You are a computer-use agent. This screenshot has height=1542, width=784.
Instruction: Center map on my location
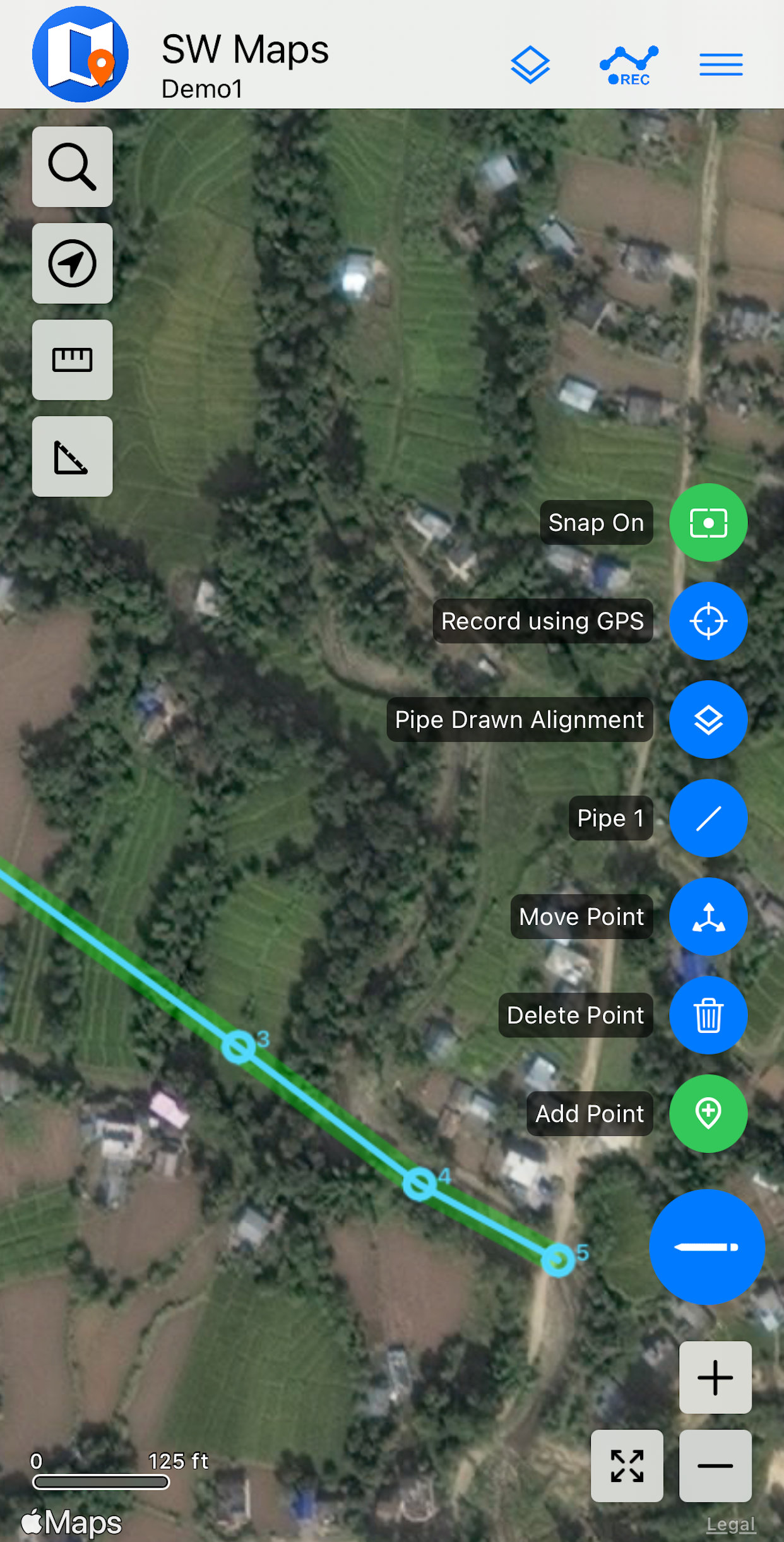73,263
